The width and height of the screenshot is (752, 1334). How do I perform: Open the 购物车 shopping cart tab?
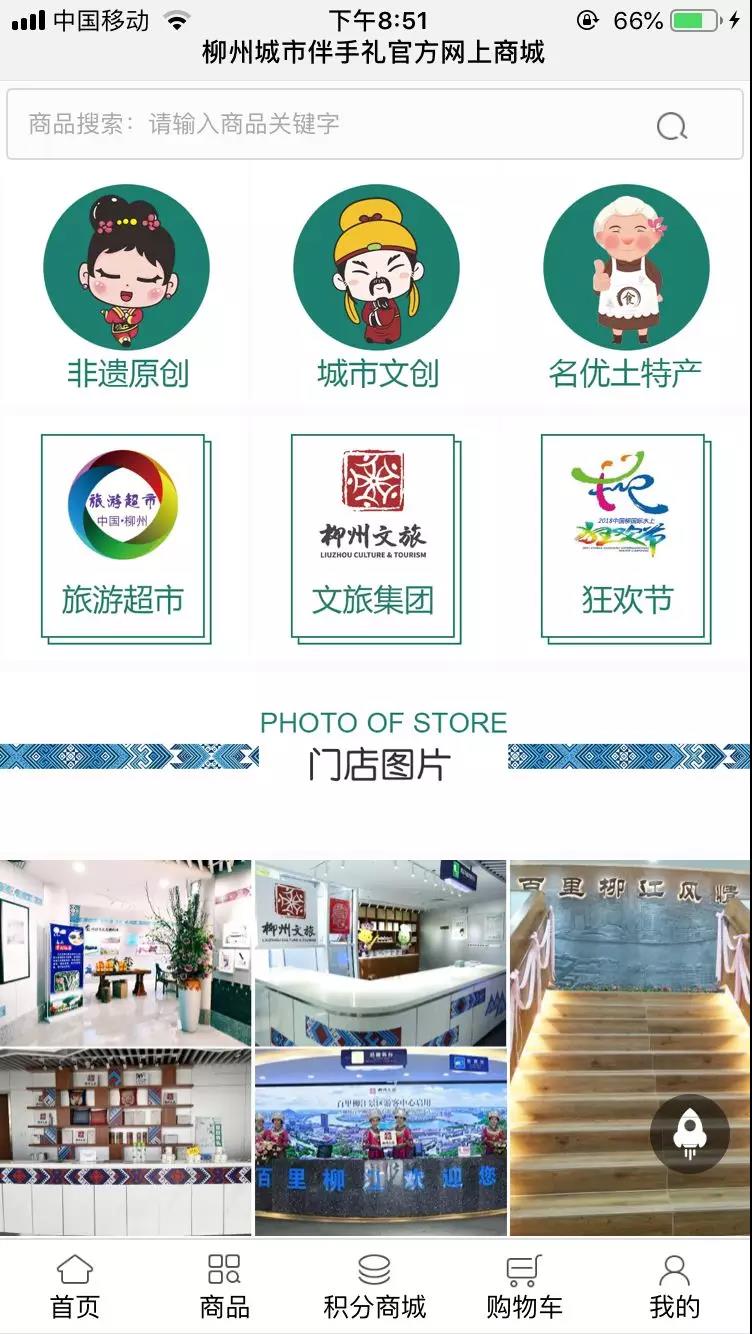coord(524,1287)
